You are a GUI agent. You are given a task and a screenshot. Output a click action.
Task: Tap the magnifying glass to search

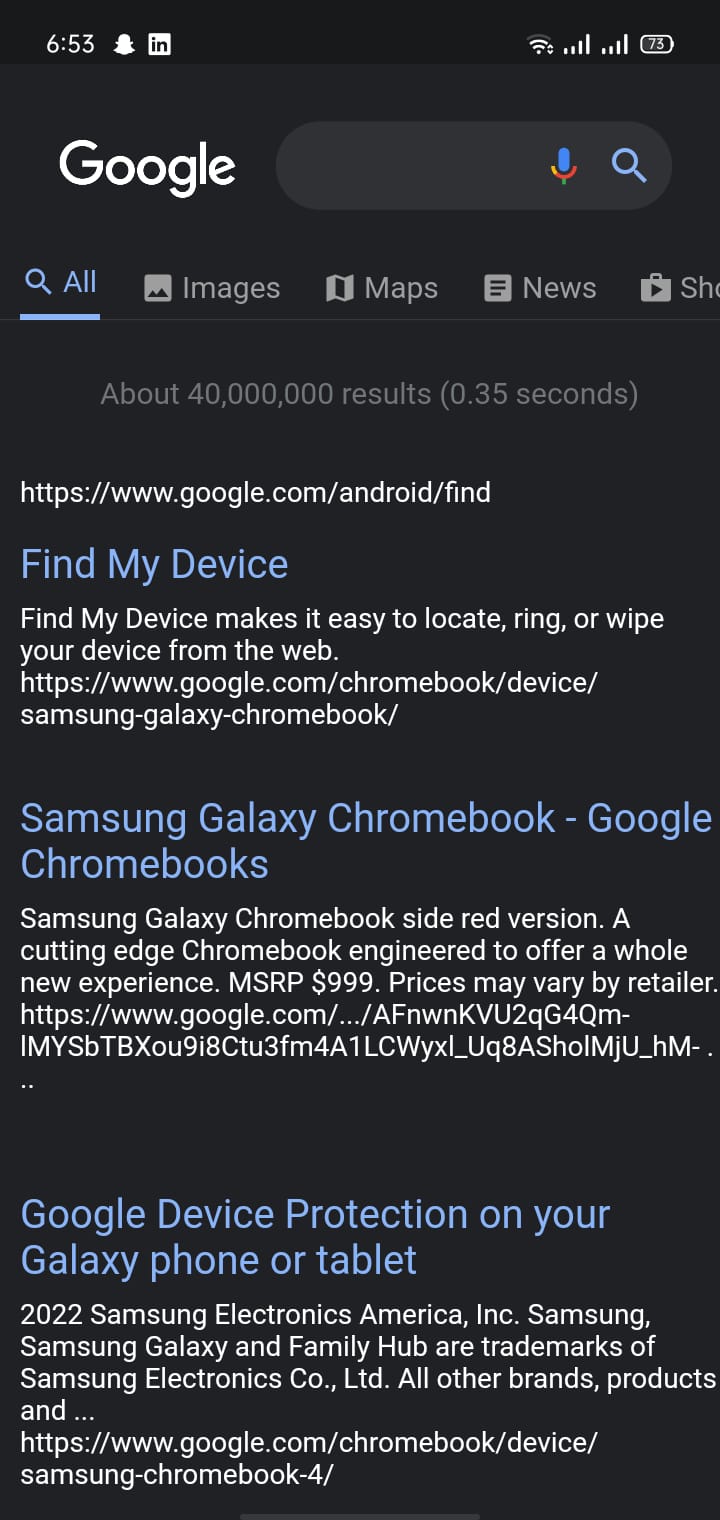(x=630, y=166)
